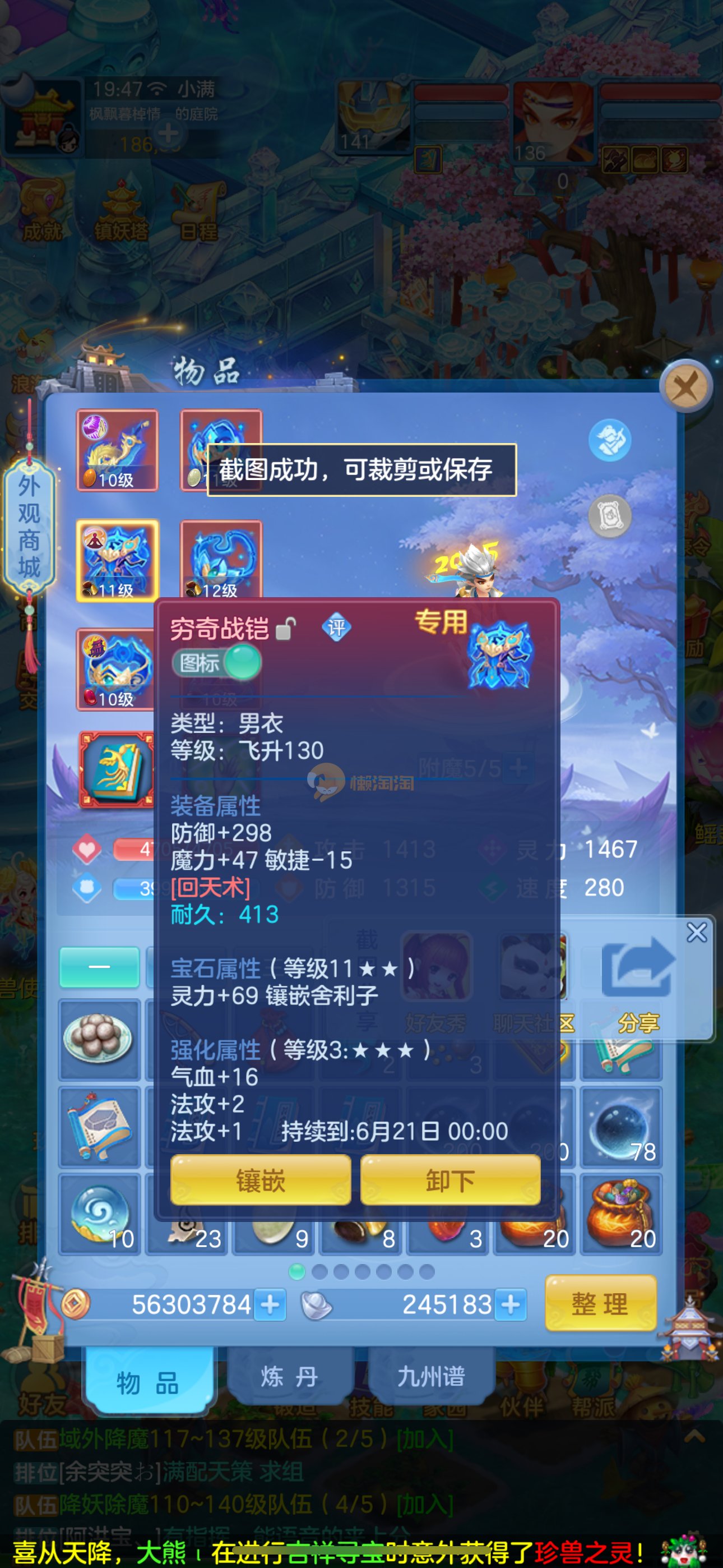
Task: Open 外观商城 side tab
Action: pyautogui.click(x=29, y=527)
